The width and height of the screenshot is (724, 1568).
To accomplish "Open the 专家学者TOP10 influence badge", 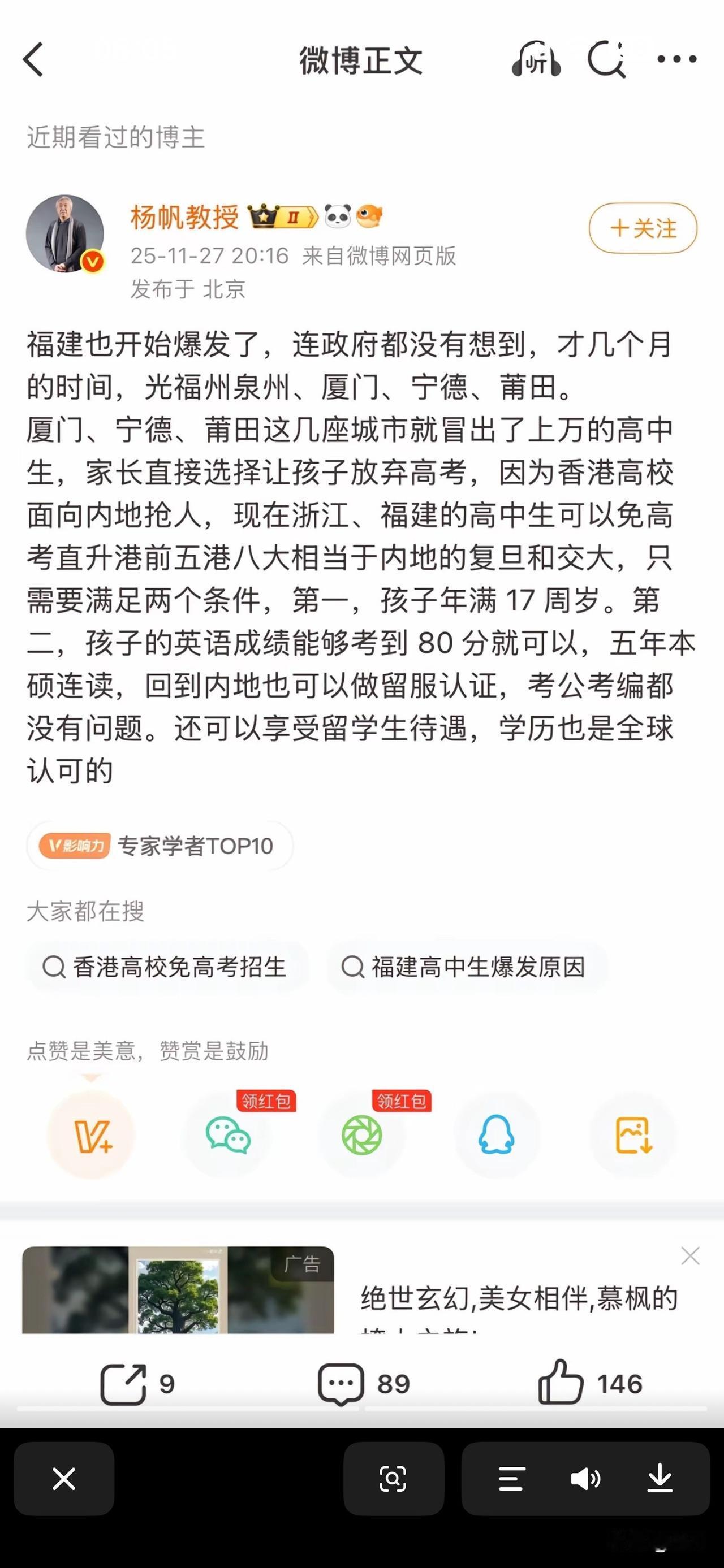I will click(x=160, y=846).
